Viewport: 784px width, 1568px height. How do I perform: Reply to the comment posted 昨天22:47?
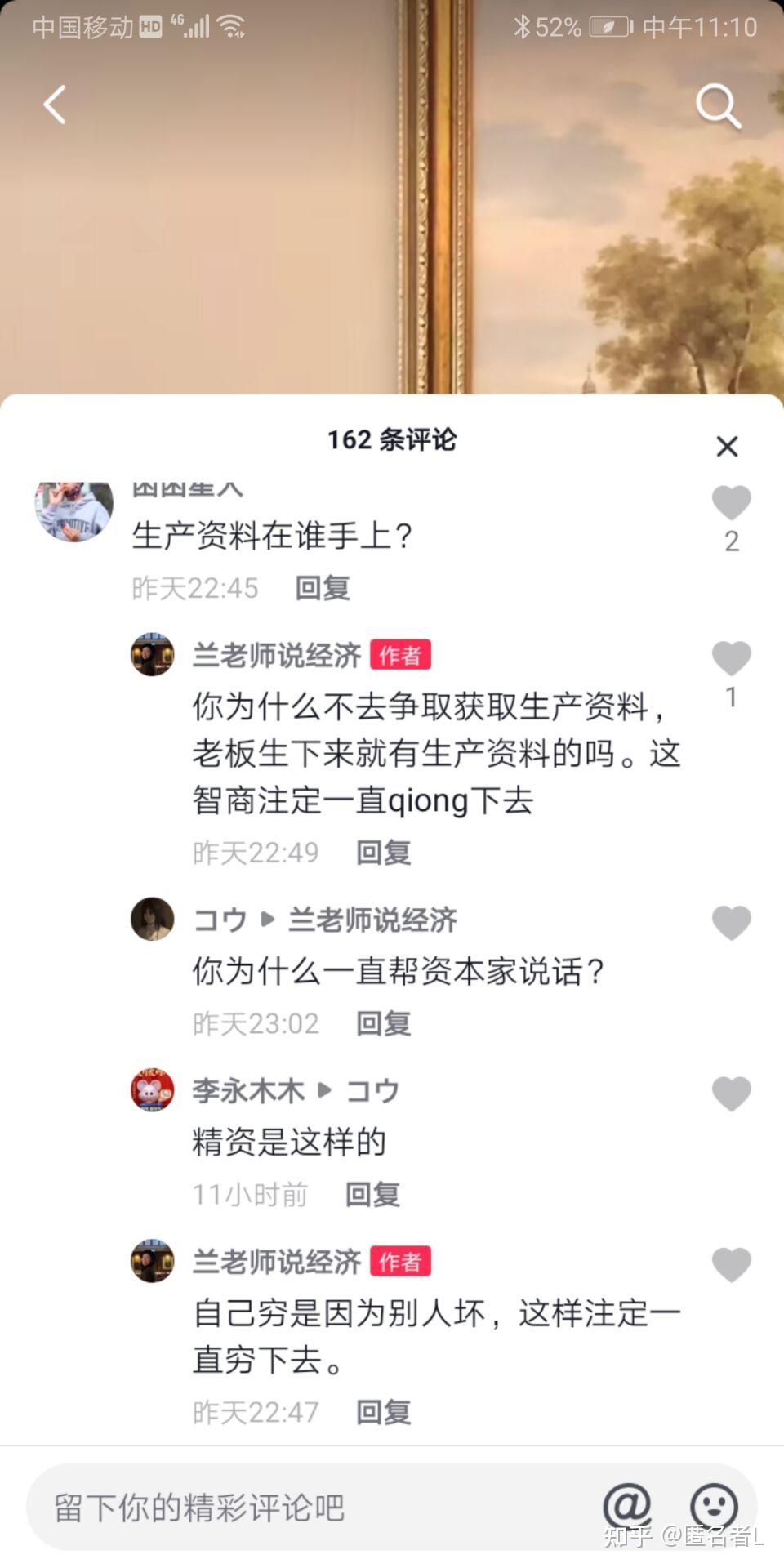pos(383,1412)
